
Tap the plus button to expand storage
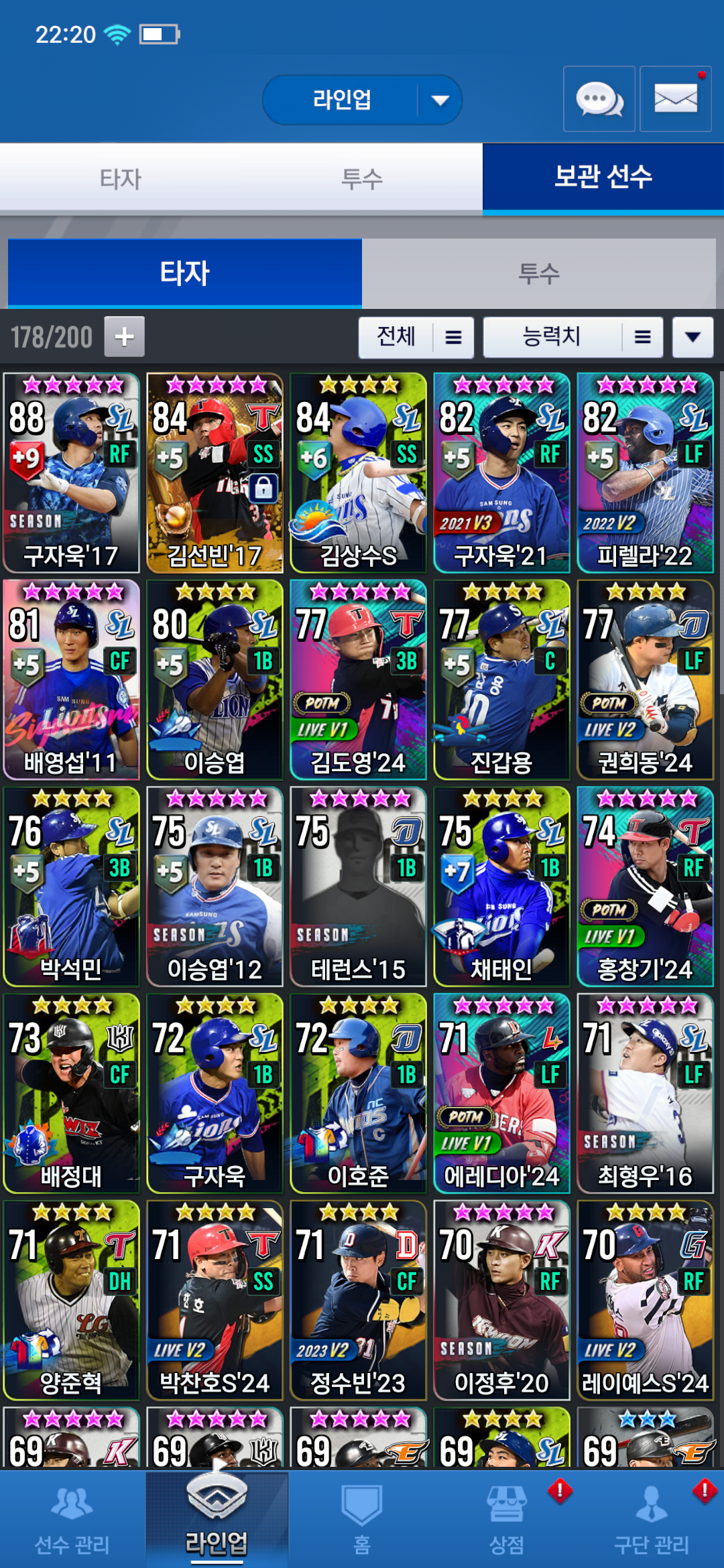124,336
